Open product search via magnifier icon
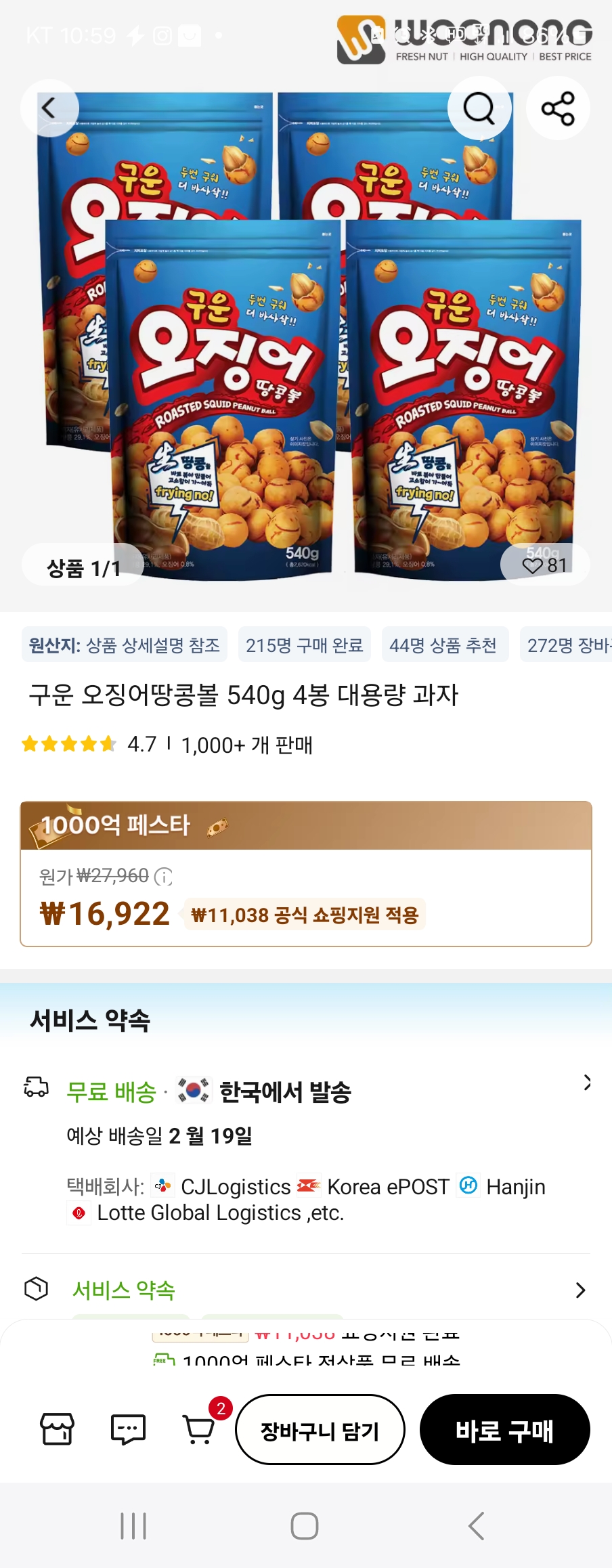This screenshot has width=612, height=1568. pyautogui.click(x=479, y=108)
